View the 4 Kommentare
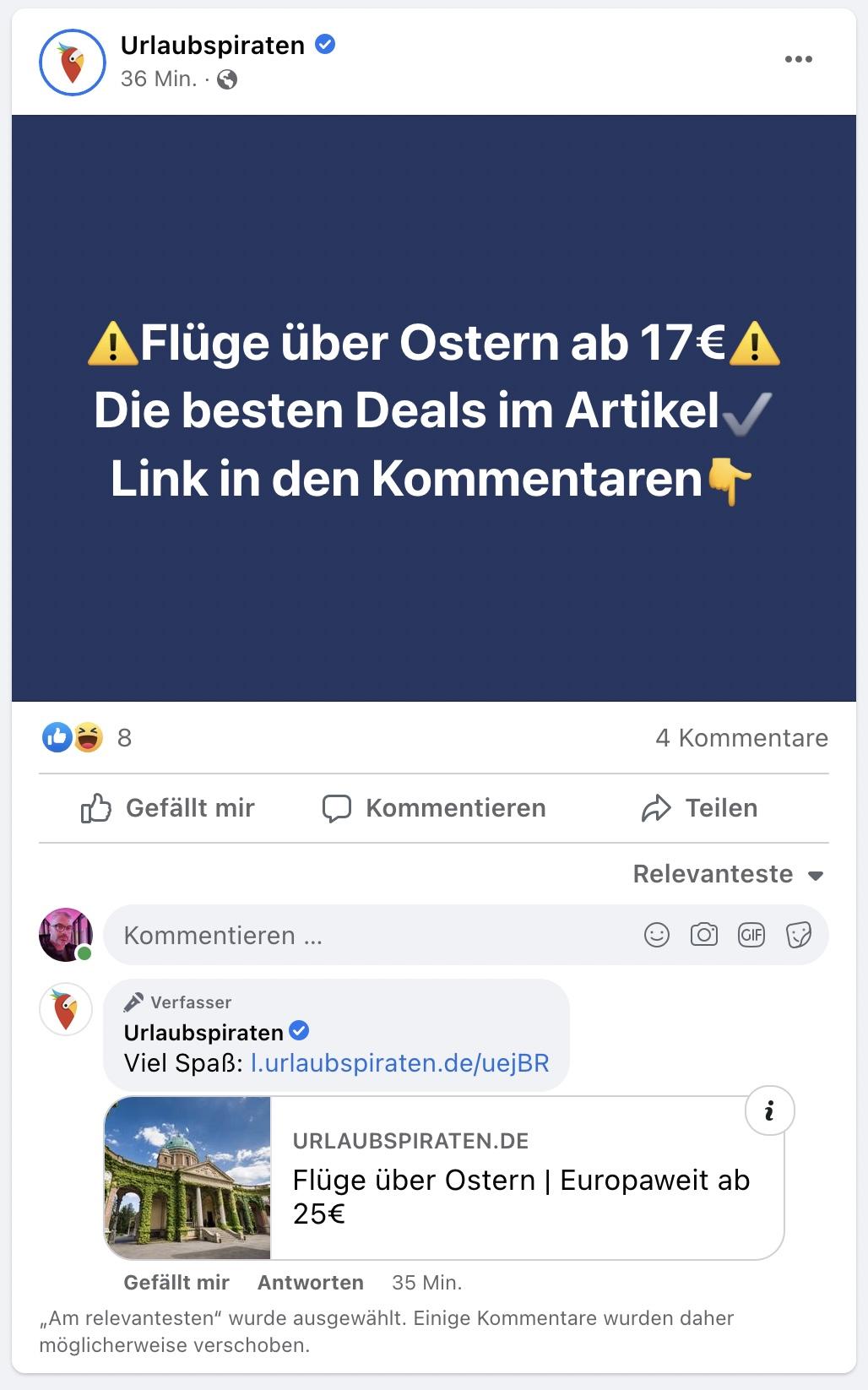Image resolution: width=868 pixels, height=1390 pixels. coord(741,738)
